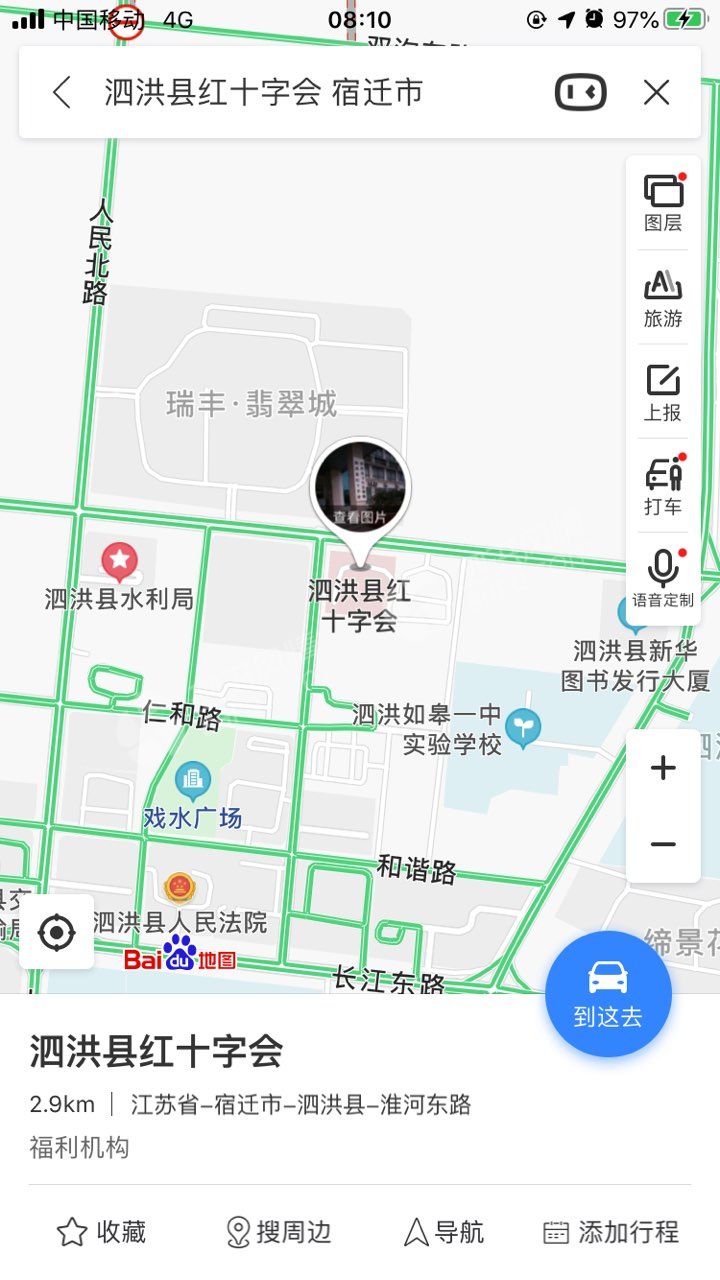Search nearby with 搜周边

(278, 1232)
